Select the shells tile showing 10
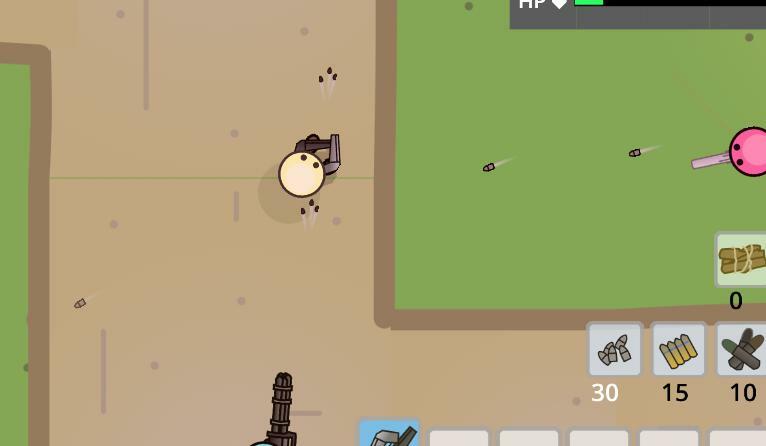This screenshot has height=446, width=766. tap(742, 350)
